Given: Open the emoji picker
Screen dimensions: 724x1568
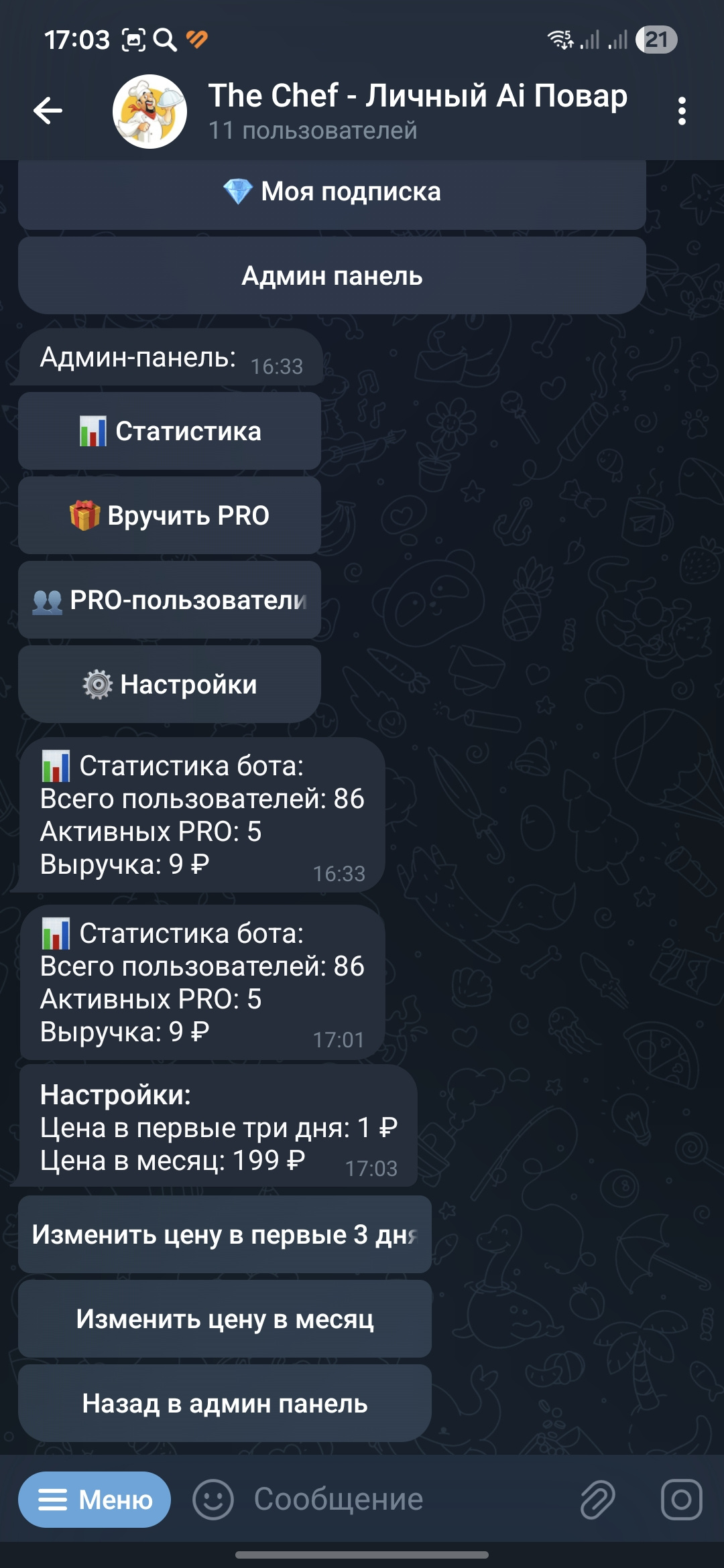Looking at the screenshot, I should [213, 1500].
